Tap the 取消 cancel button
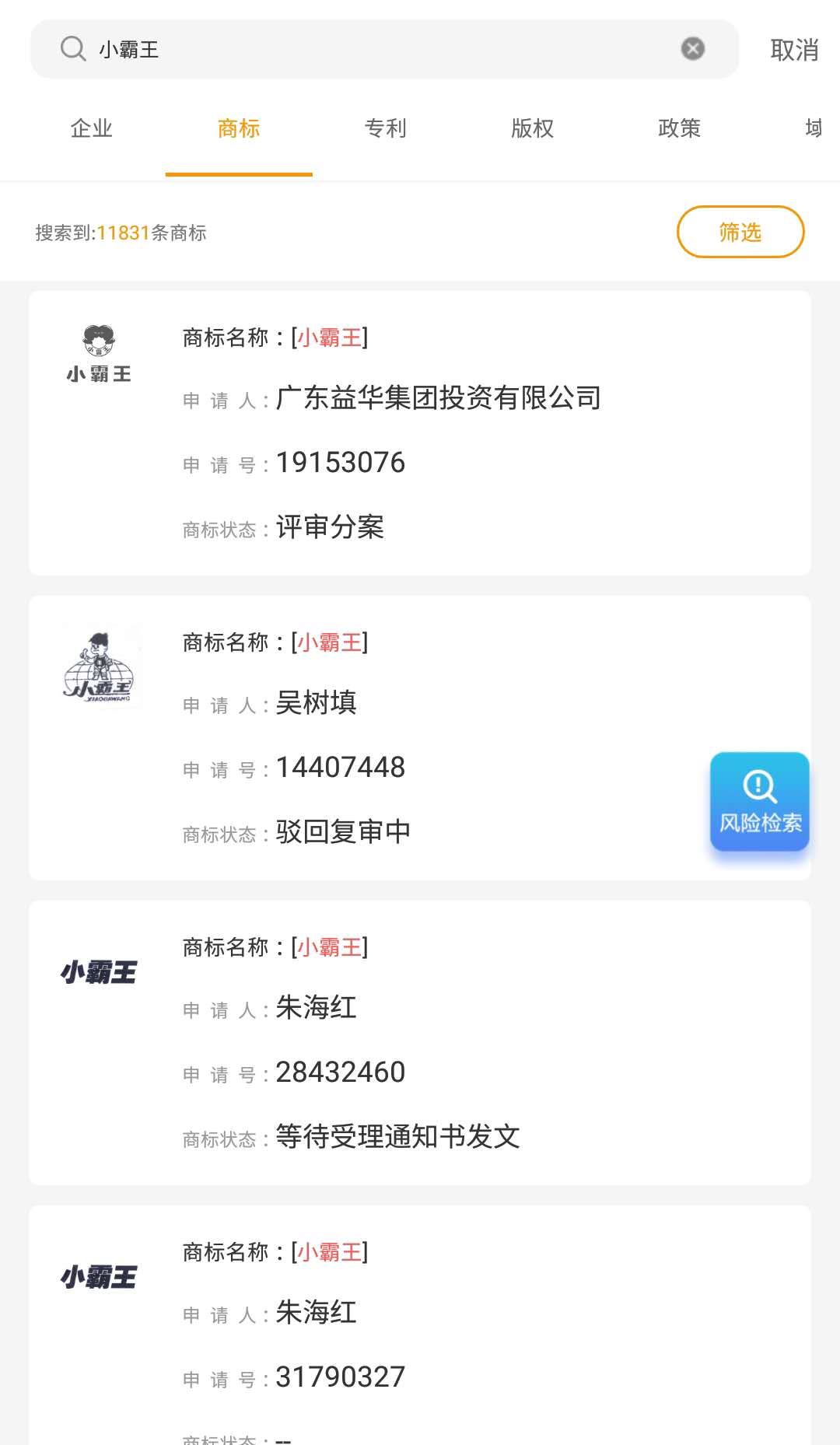Image resolution: width=840 pixels, height=1445 pixels. pos(794,50)
